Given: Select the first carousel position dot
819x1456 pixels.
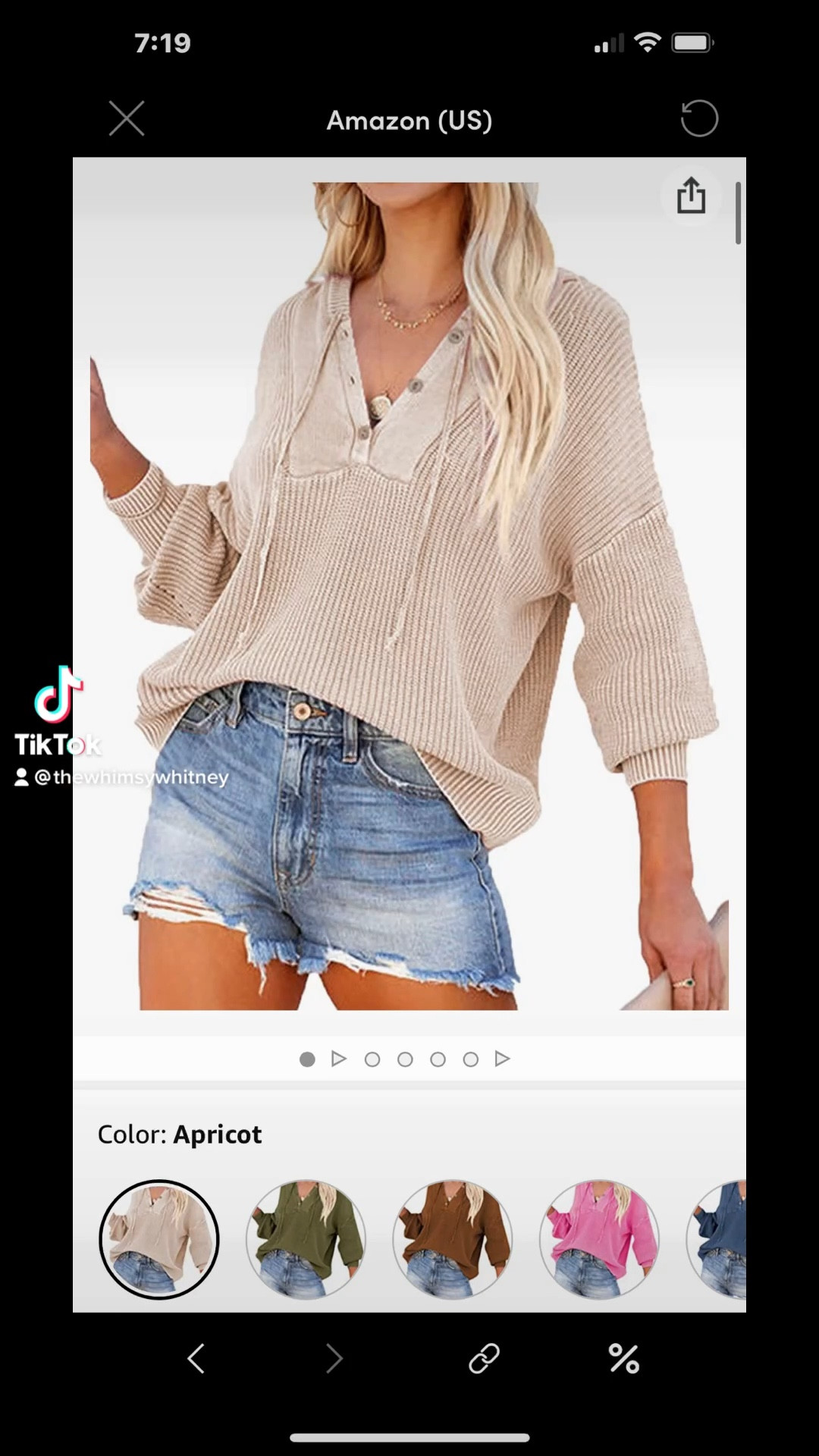Looking at the screenshot, I should 306,1059.
